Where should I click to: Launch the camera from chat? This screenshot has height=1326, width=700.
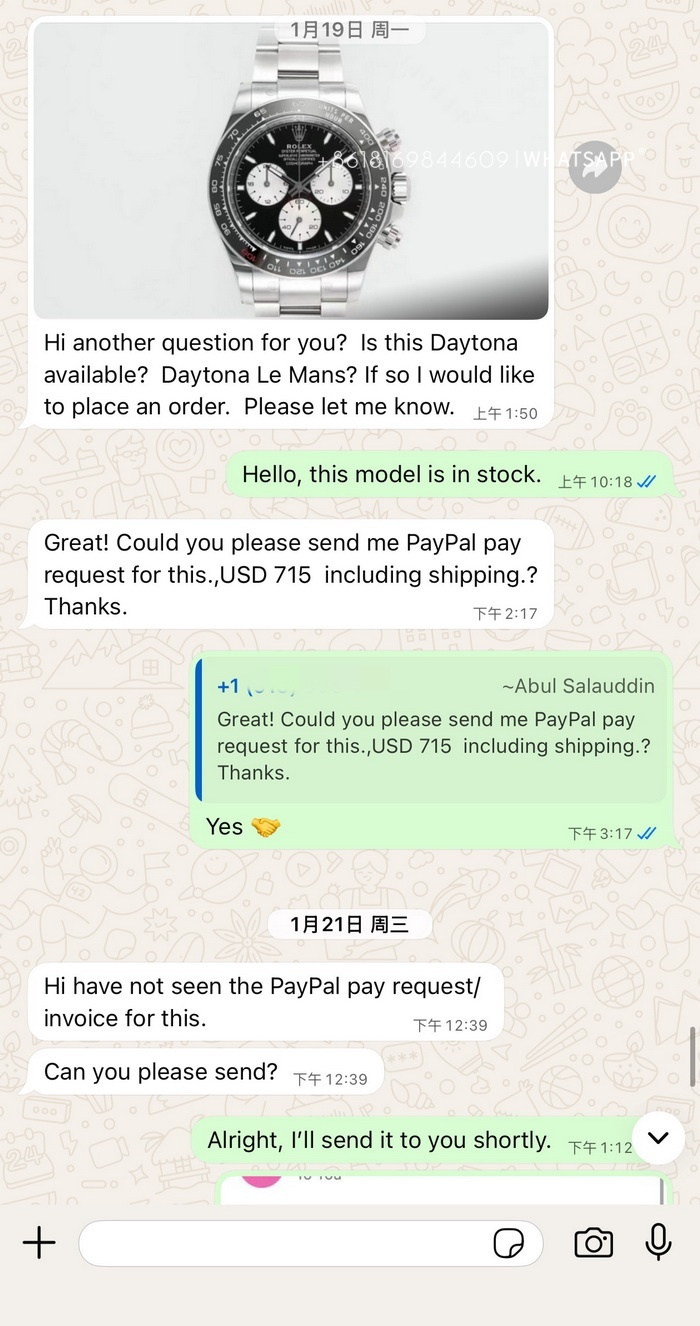click(593, 1243)
